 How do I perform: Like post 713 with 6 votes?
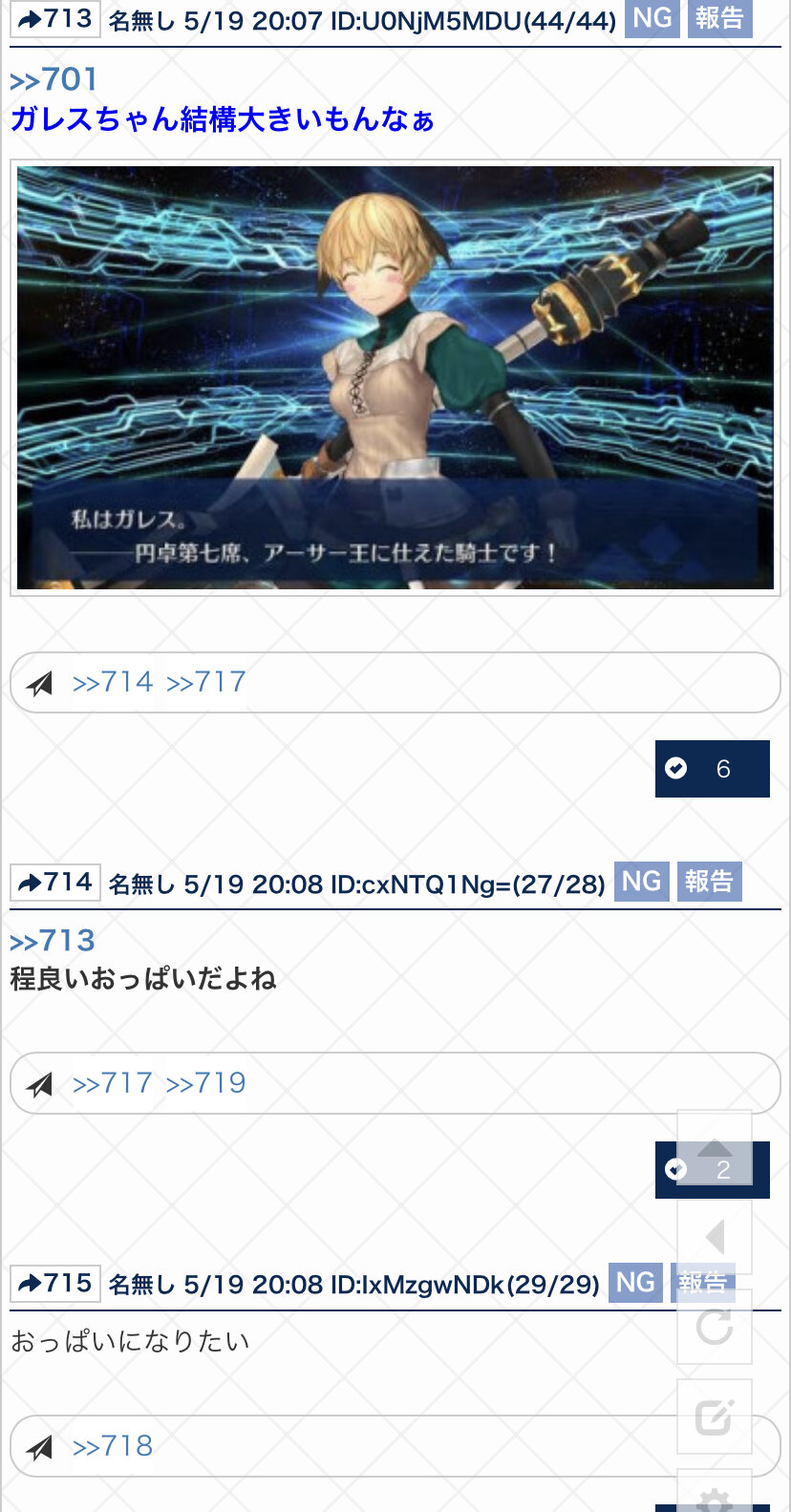pos(712,769)
